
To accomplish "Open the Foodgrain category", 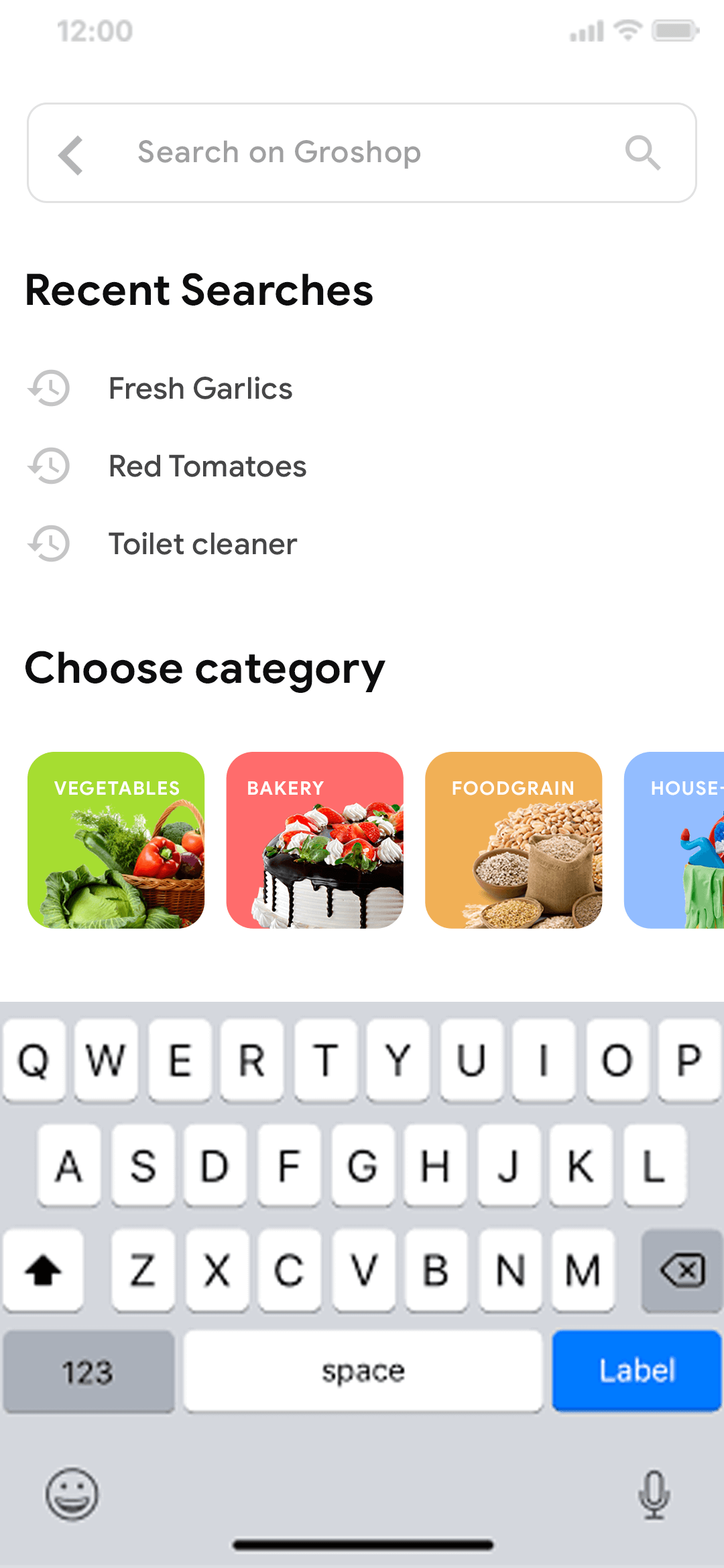I will point(514,840).
